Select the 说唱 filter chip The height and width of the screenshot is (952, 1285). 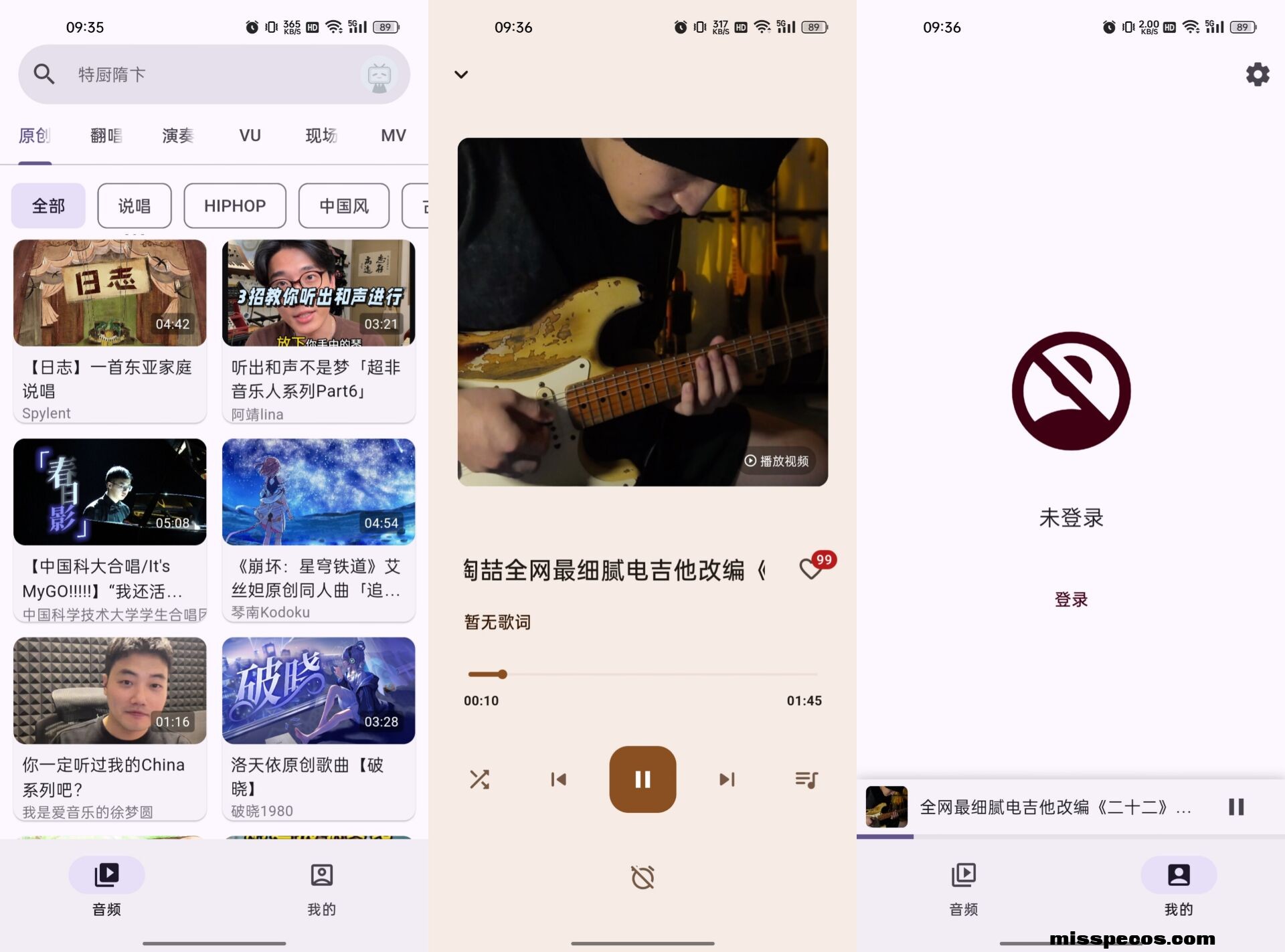[x=135, y=206]
